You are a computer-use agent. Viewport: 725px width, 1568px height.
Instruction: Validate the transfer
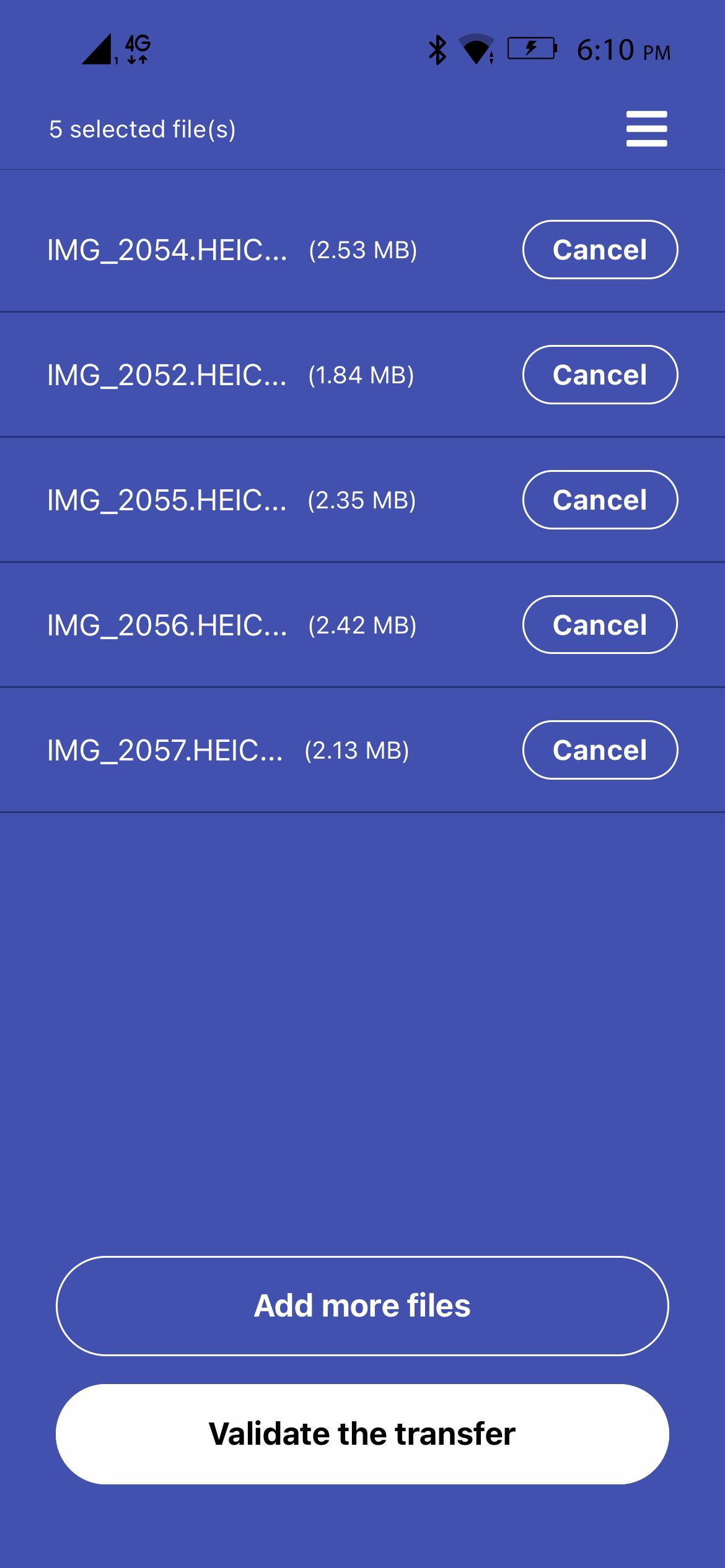pyautogui.click(x=362, y=1434)
